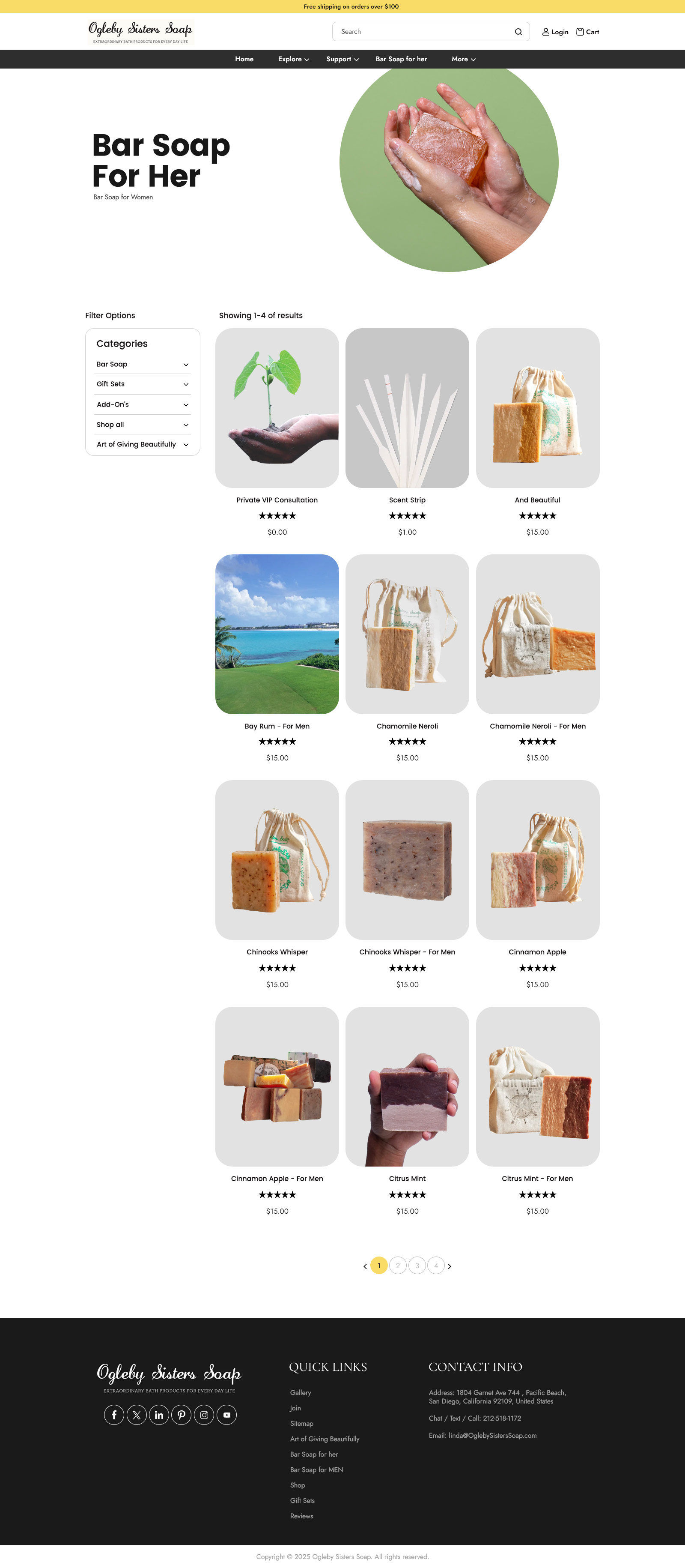This screenshot has width=685, height=1568.
Task: Open the Login link
Action: pos(555,32)
